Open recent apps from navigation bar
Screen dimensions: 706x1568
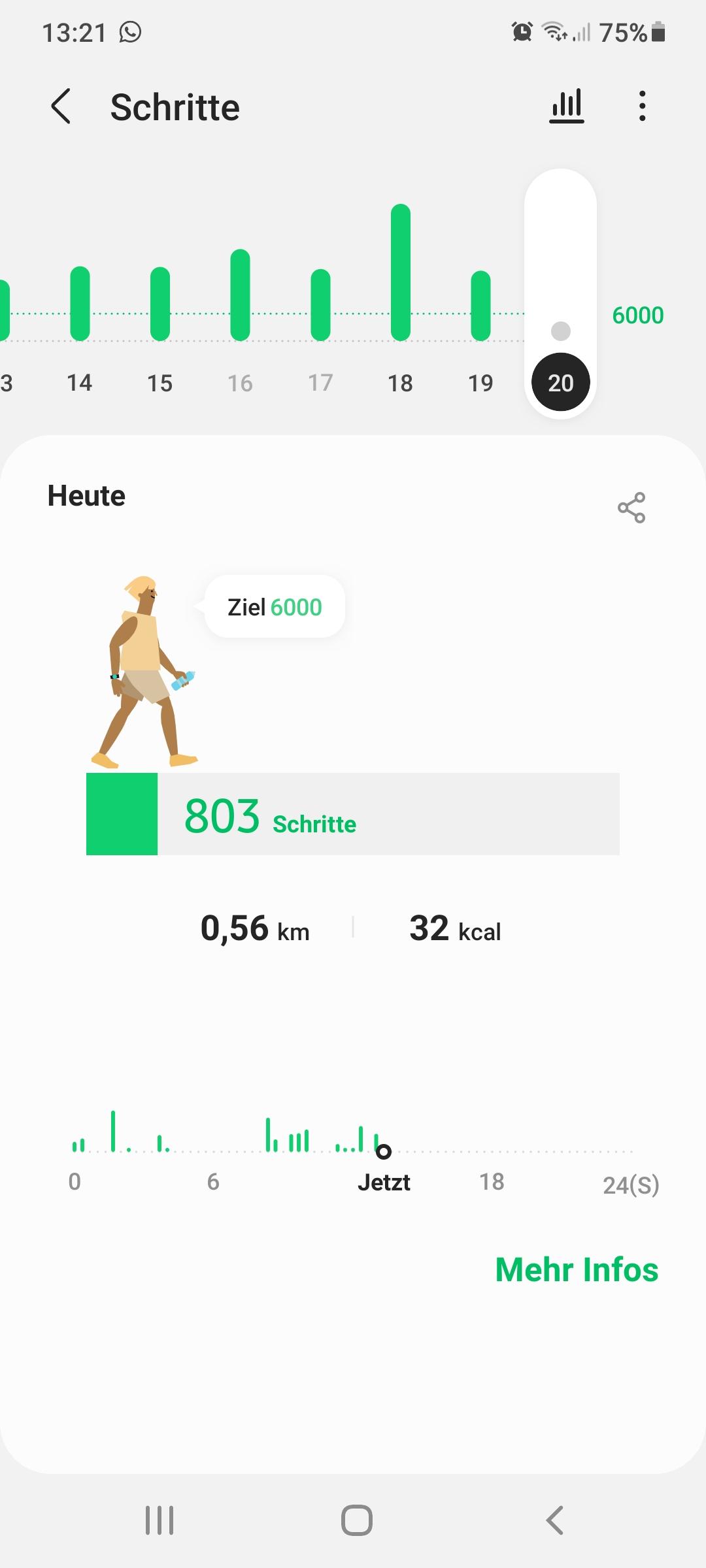pos(159,1520)
